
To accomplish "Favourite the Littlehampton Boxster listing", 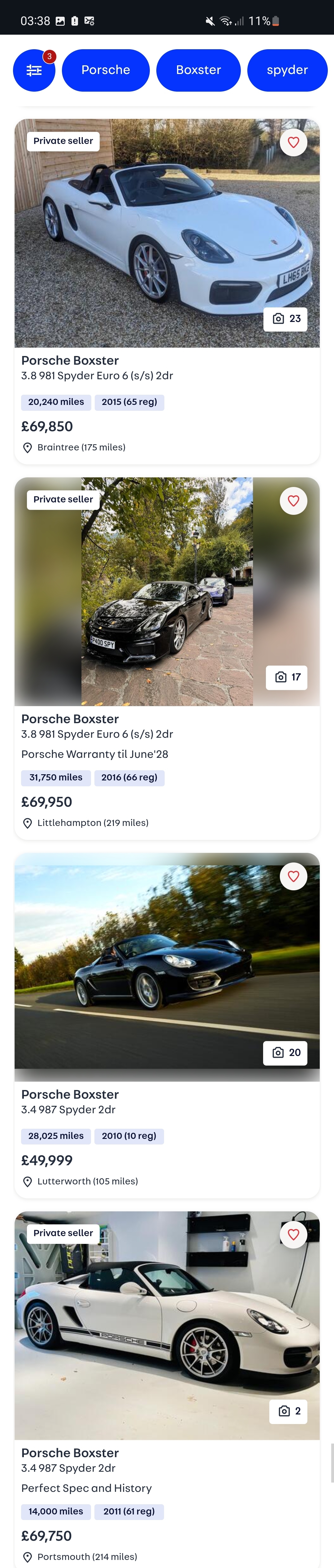I will pyautogui.click(x=293, y=501).
